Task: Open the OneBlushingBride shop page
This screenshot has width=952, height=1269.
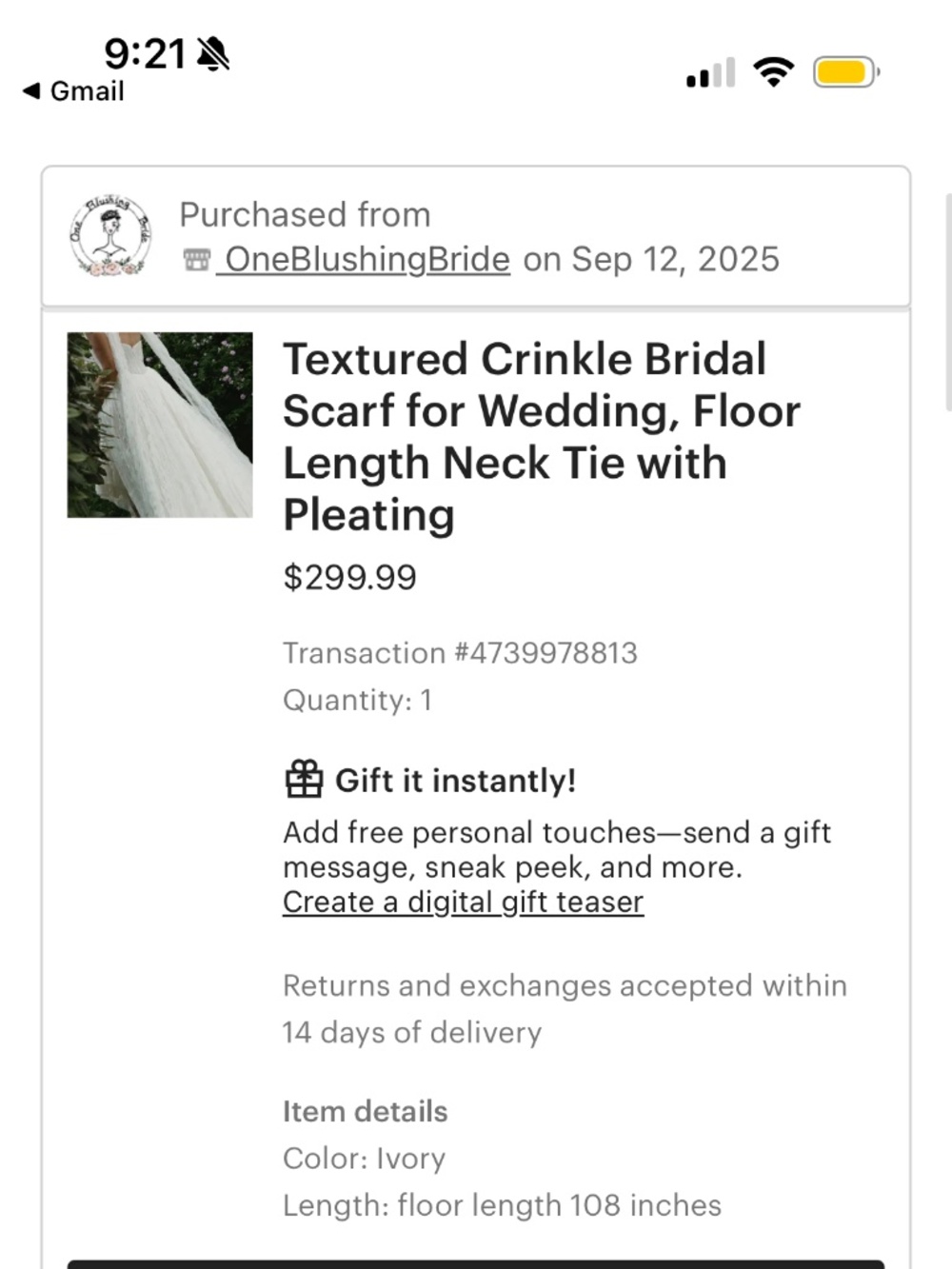Action: (x=367, y=259)
